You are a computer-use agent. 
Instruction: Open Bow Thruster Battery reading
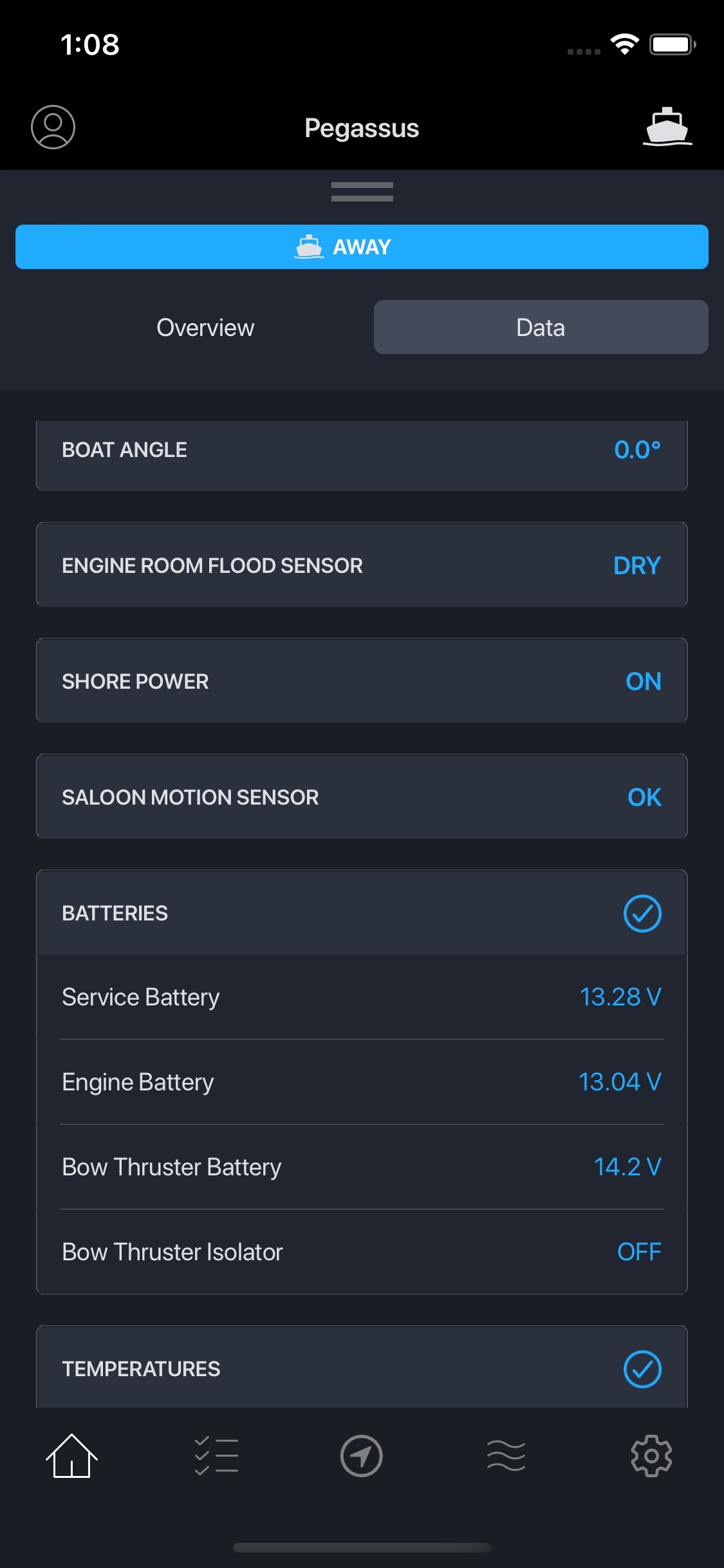point(362,1167)
